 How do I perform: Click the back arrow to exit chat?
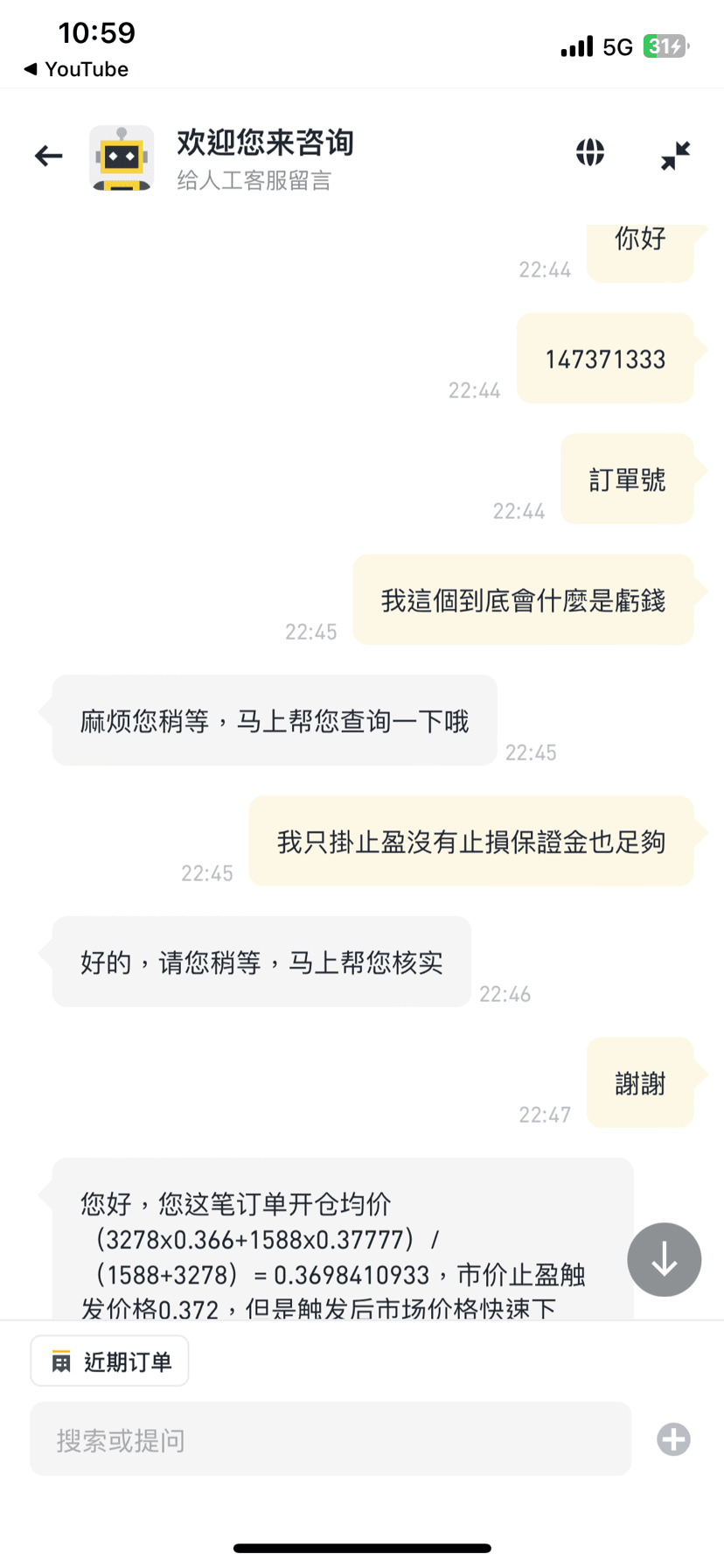[x=48, y=155]
